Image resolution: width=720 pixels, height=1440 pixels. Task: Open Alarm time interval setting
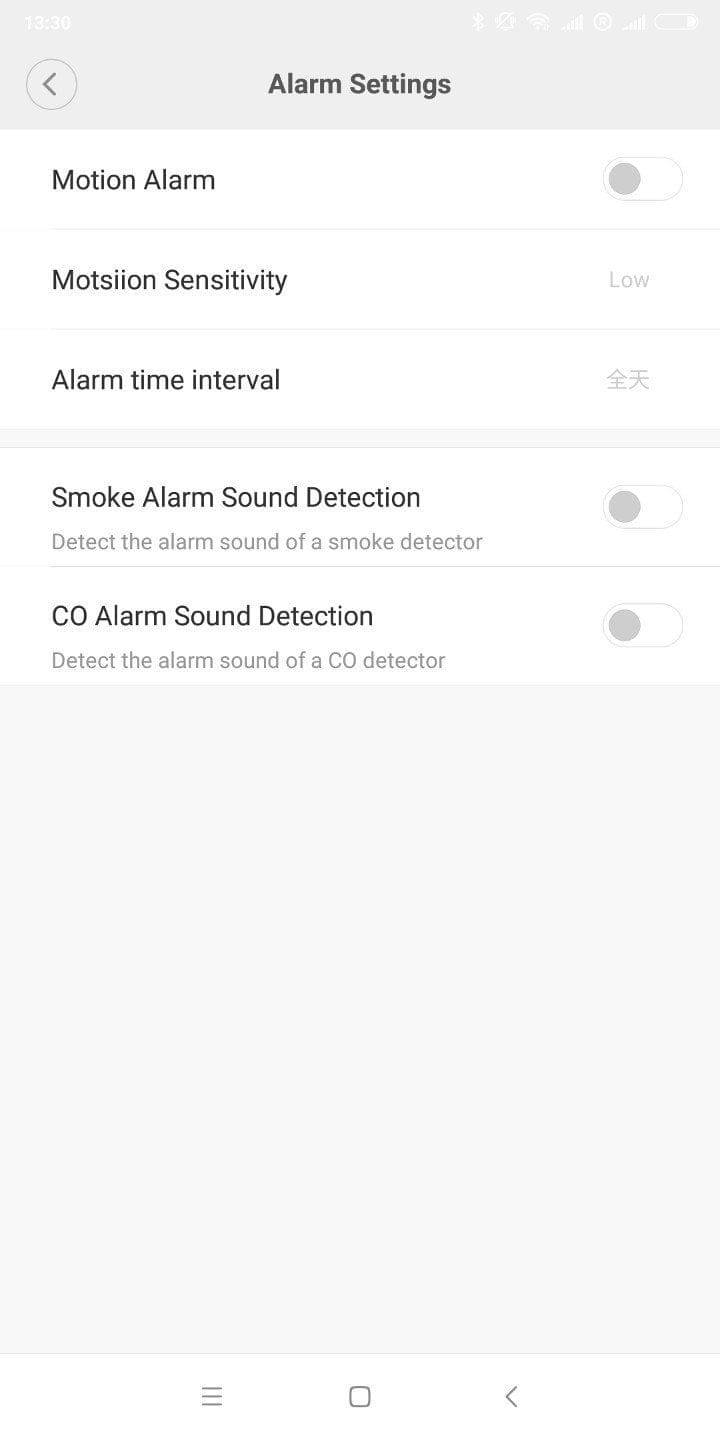360,380
